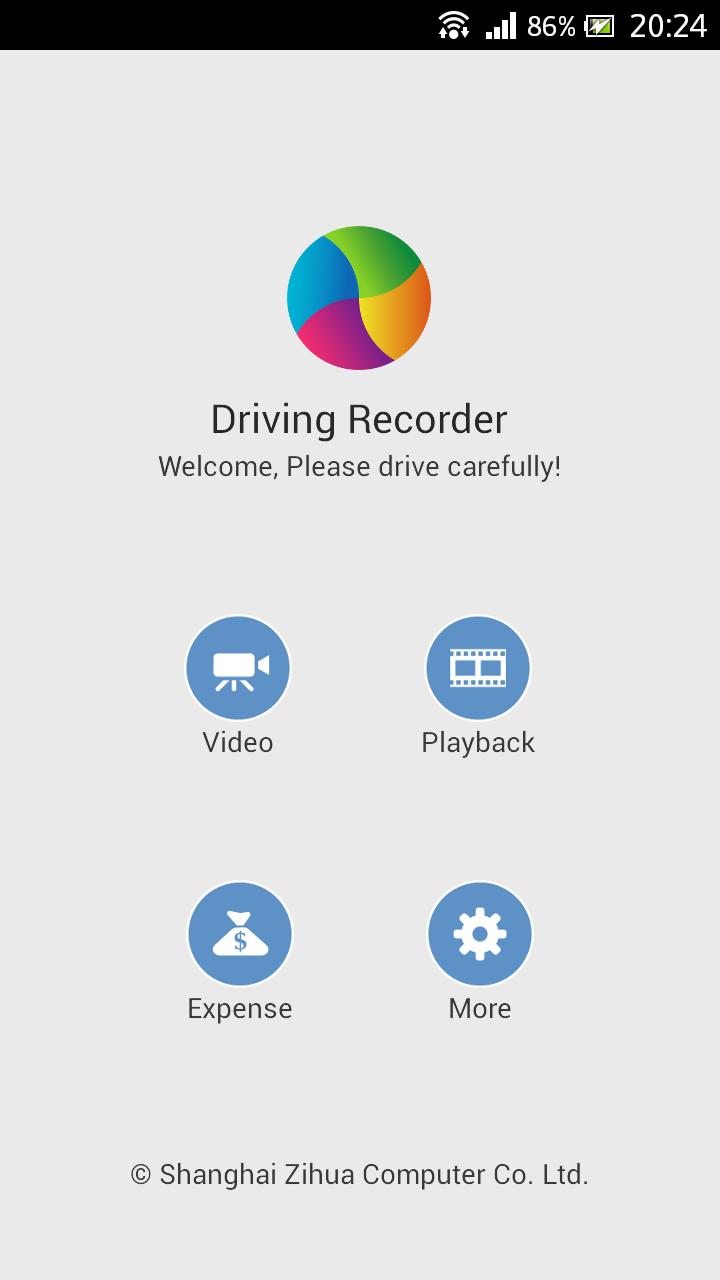720x1280 pixels.
Task: Tap the 86% battery percentage text
Action: pos(555,27)
